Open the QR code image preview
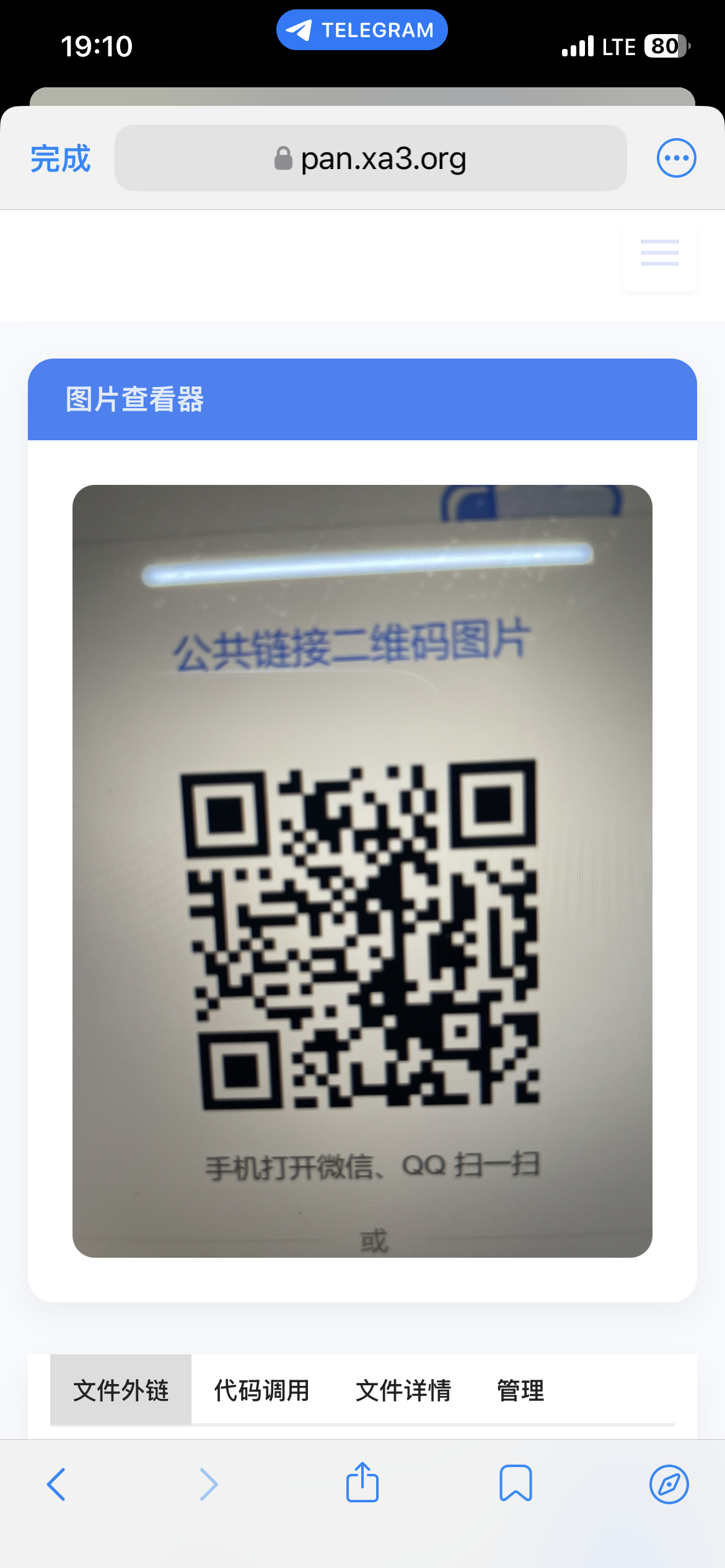Image resolution: width=725 pixels, height=1568 pixels. click(x=362, y=871)
